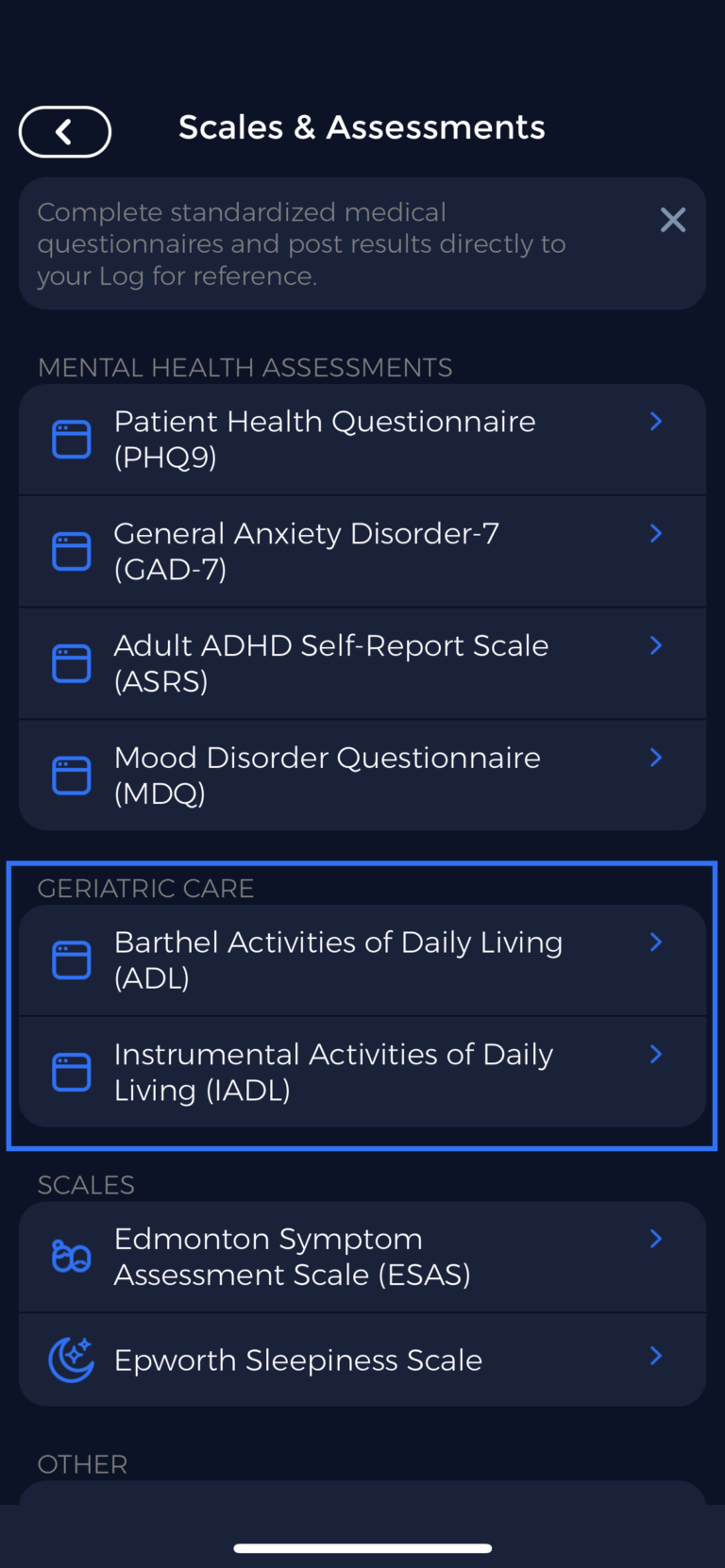
Task: Select the PHQ9 questionnaire icon
Action: tap(71, 439)
